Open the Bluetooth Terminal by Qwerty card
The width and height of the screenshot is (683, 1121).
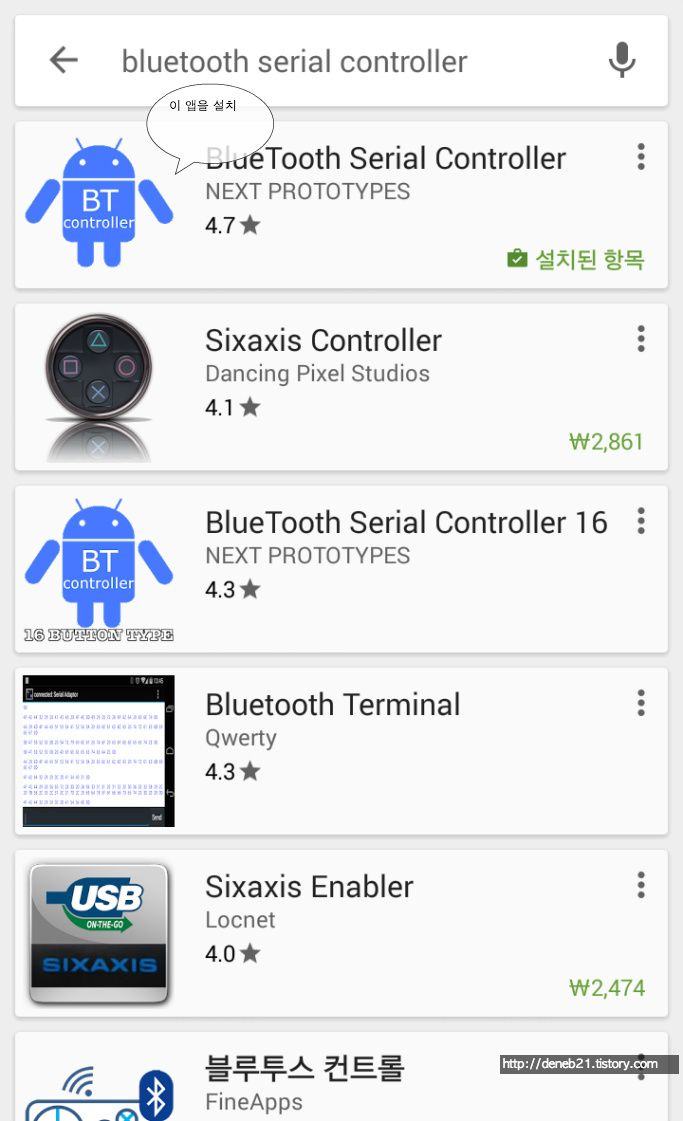pyautogui.click(x=341, y=751)
